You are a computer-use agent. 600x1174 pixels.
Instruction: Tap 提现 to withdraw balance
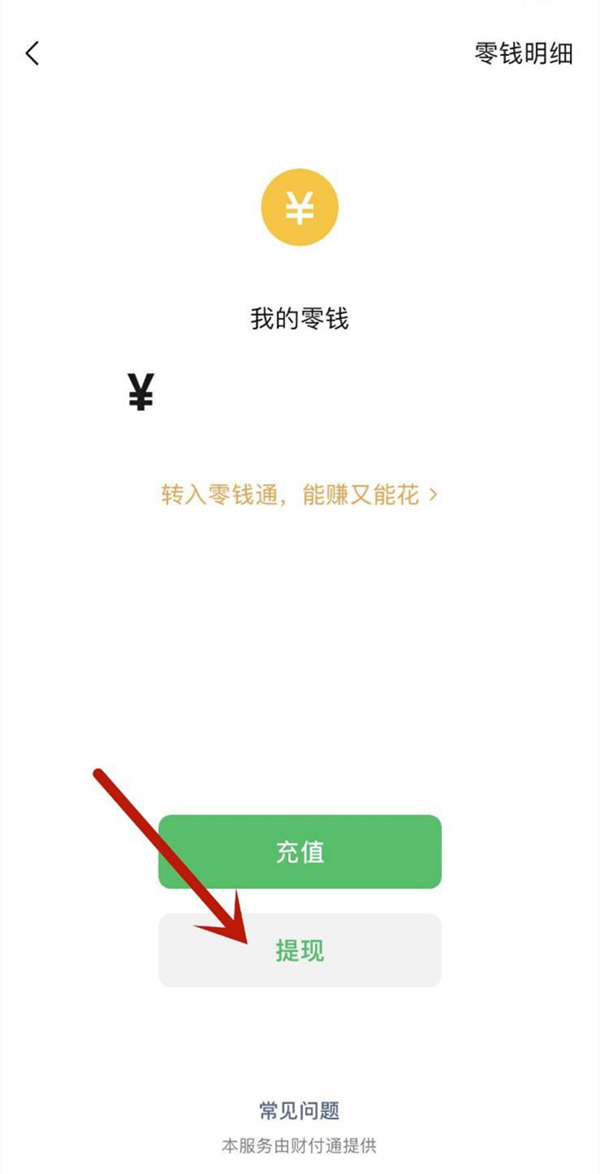299,951
